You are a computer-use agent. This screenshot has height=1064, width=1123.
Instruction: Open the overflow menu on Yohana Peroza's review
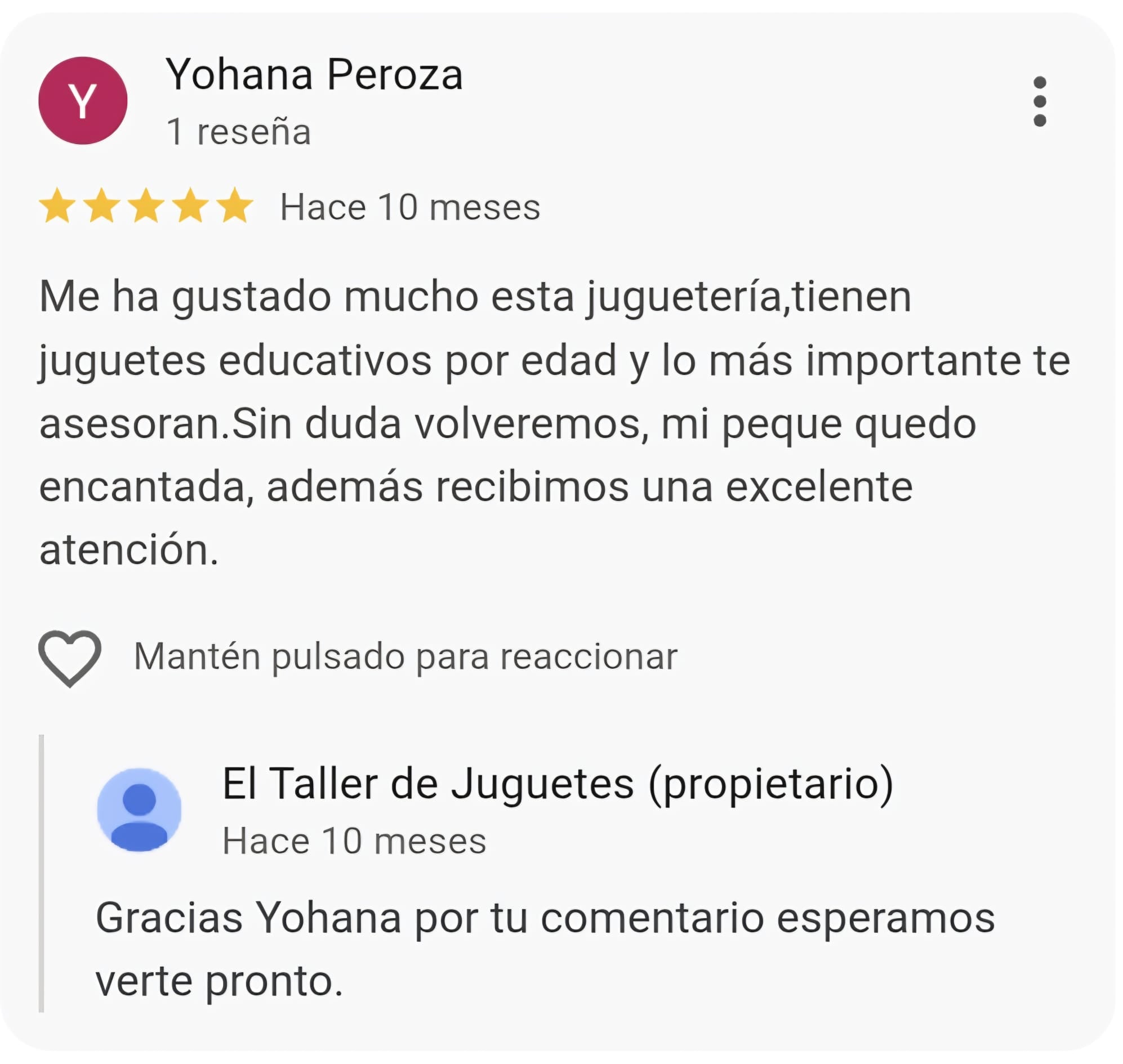pos(1040,101)
